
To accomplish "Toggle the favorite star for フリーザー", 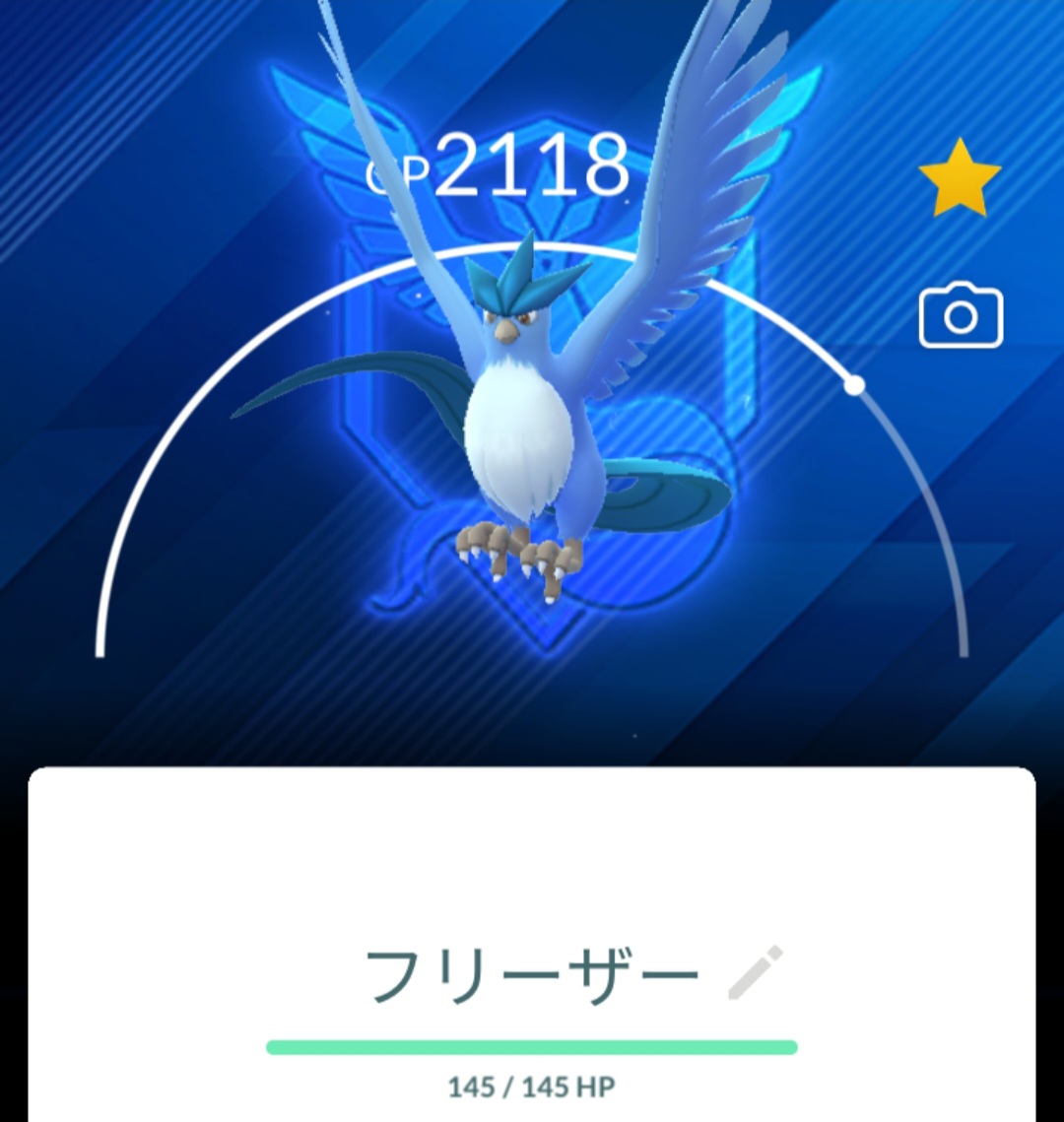I will click(x=960, y=178).
